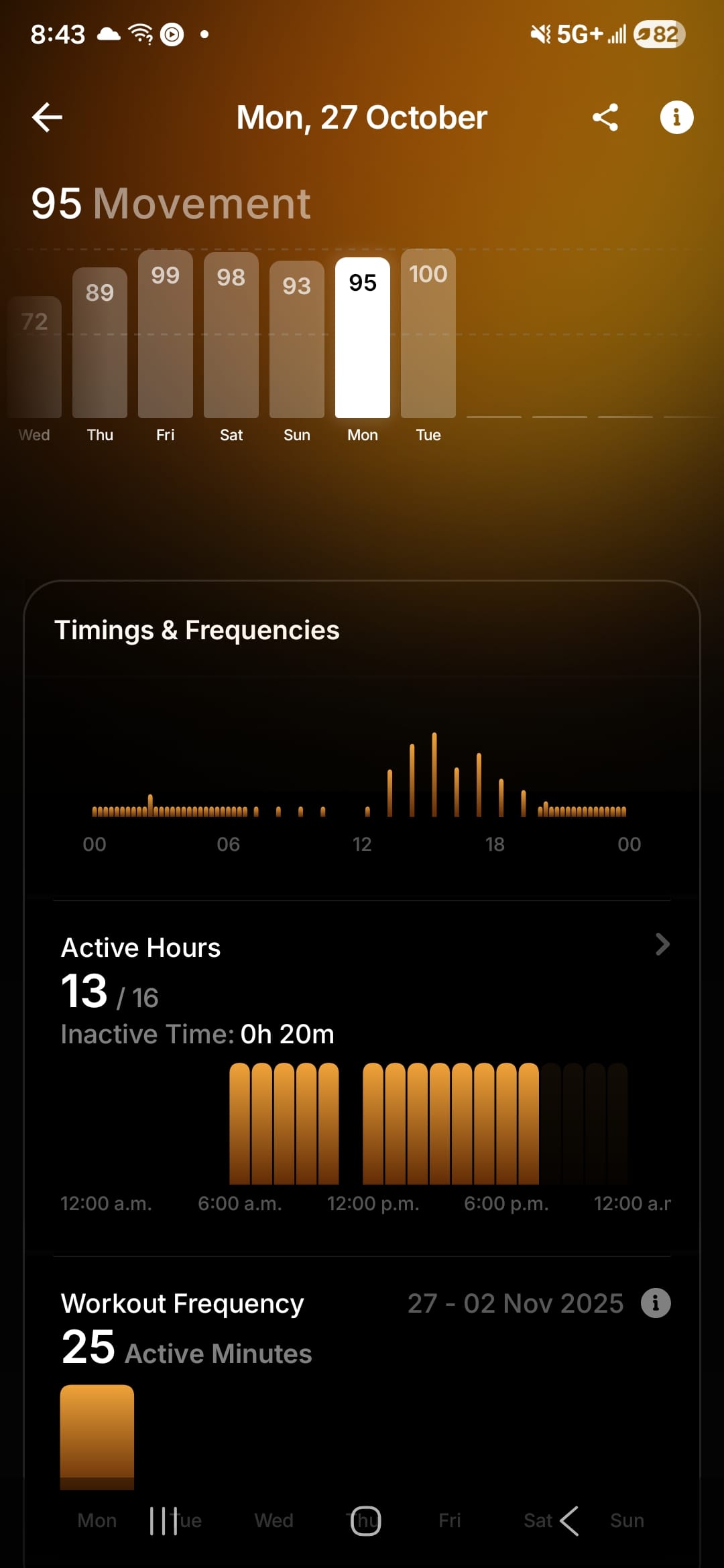This screenshot has height=1568, width=724.
Task: Select the Tue bar showing 100
Action: [428, 334]
